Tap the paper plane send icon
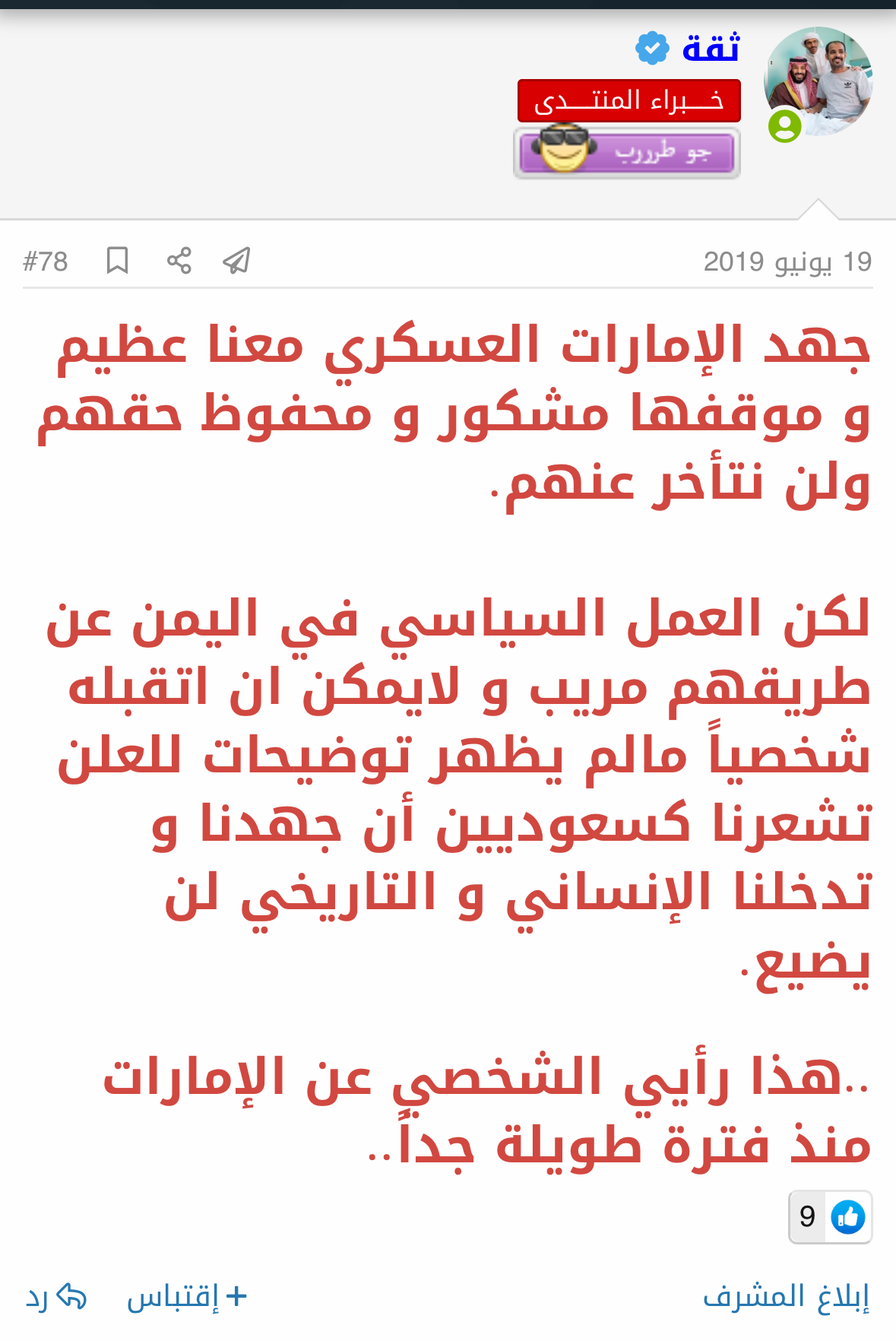896x1341 pixels. pyautogui.click(x=236, y=261)
